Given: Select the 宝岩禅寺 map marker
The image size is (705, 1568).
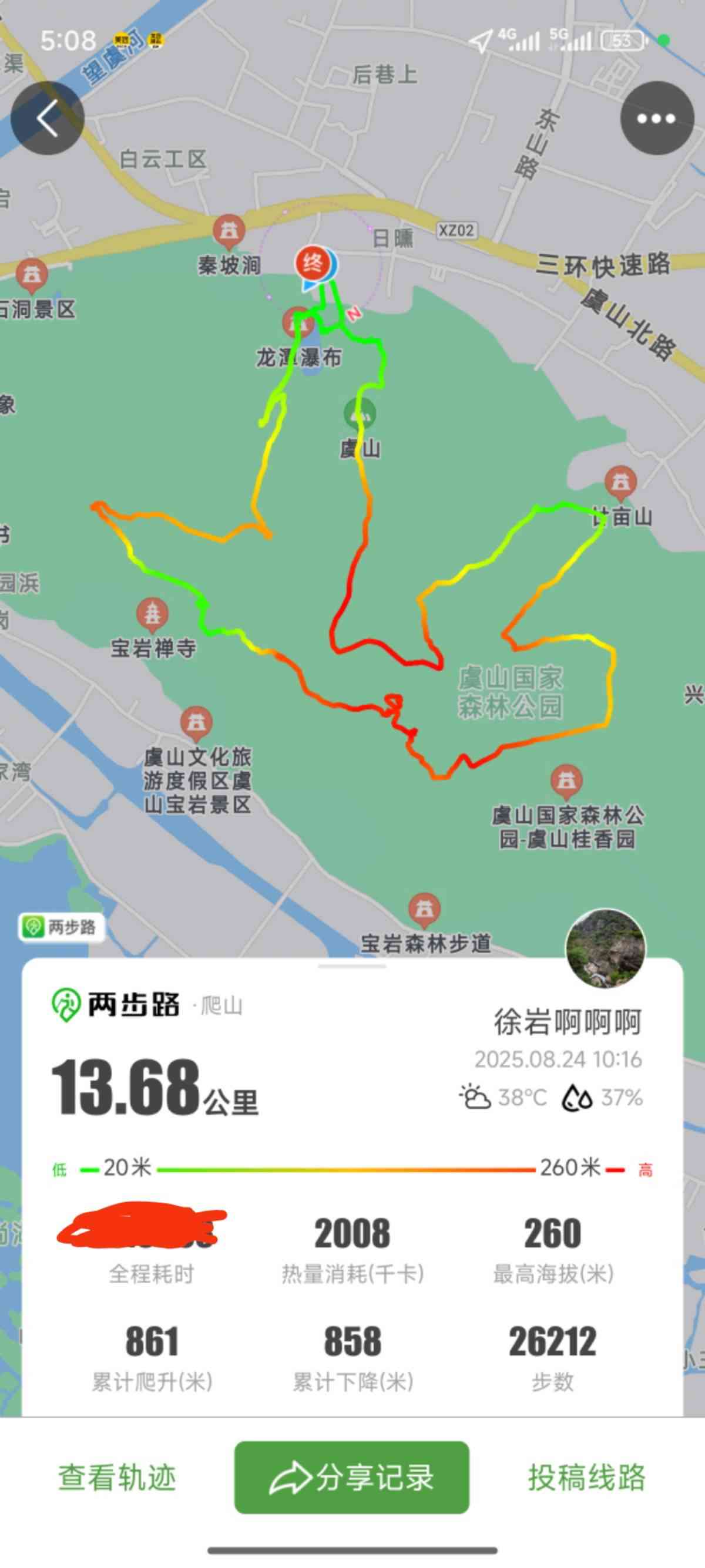Looking at the screenshot, I should pos(152,614).
